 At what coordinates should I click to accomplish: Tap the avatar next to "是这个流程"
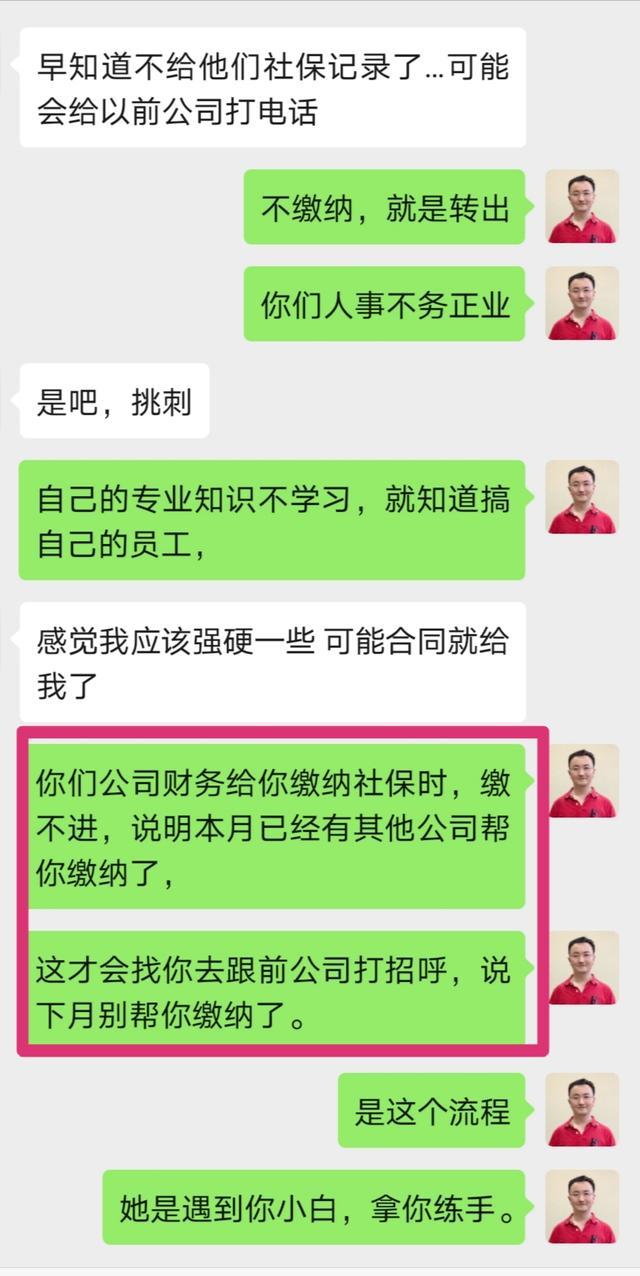point(581,1109)
